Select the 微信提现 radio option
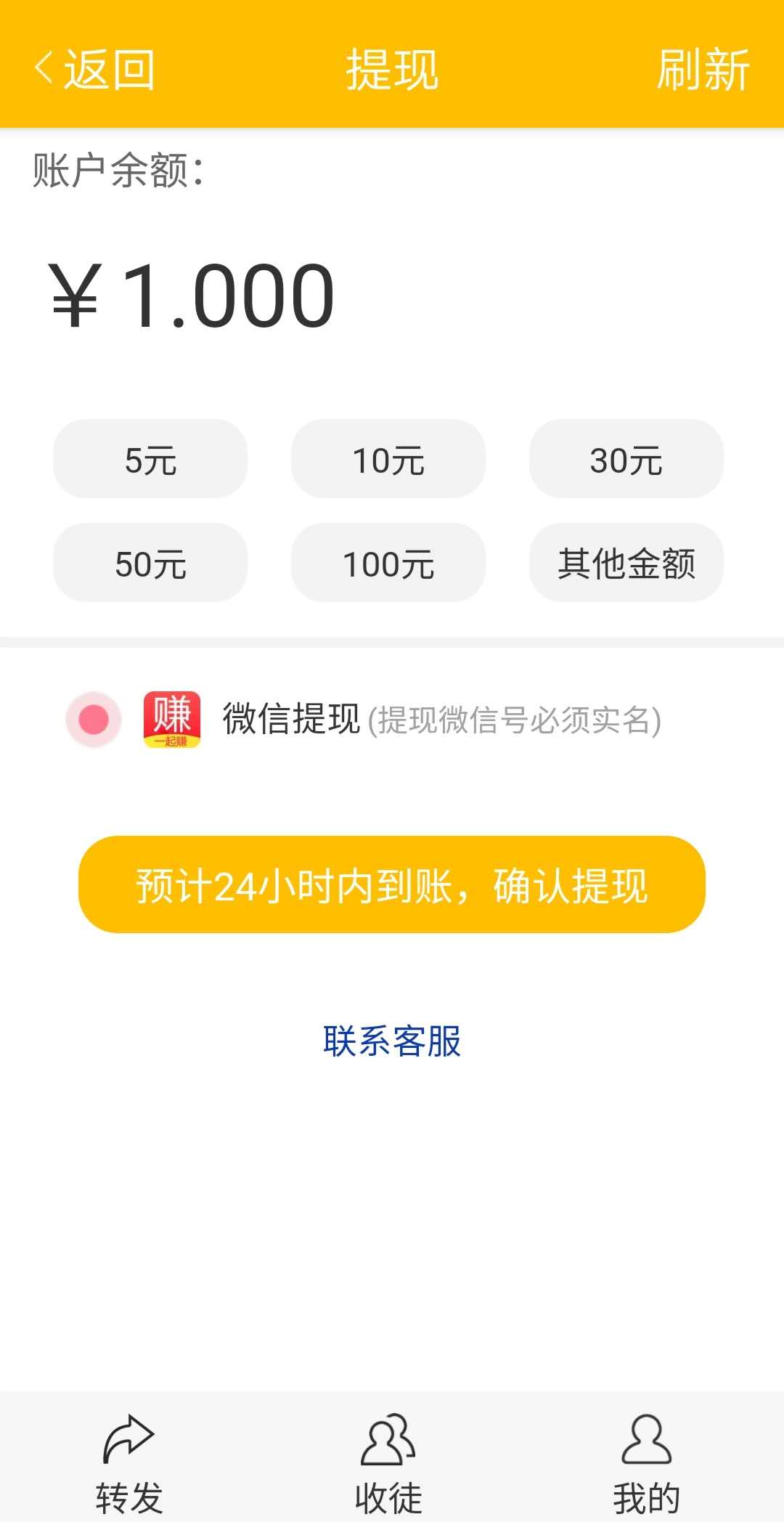Screen dimensions: 784x1522 (x=94, y=720)
